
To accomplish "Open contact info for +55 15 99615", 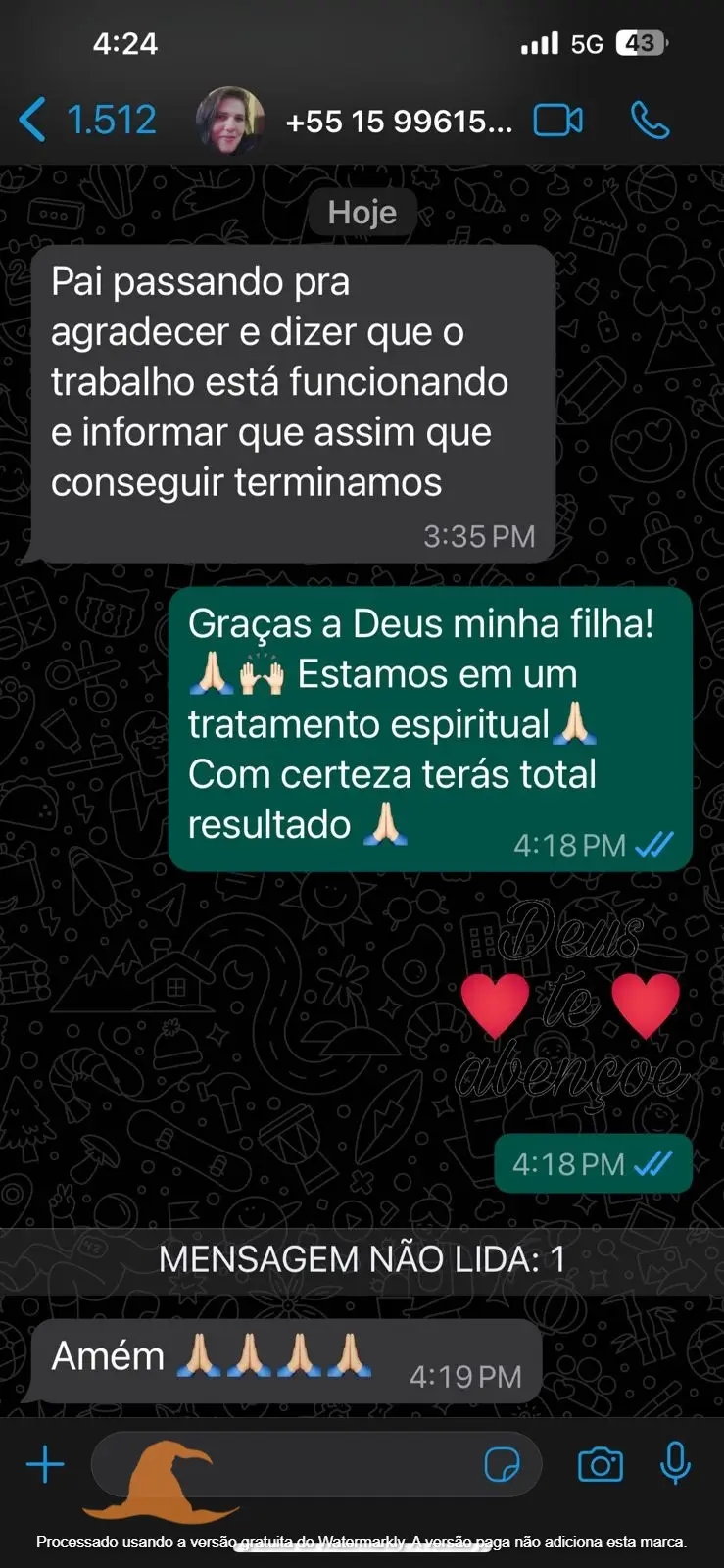I will point(398,122).
